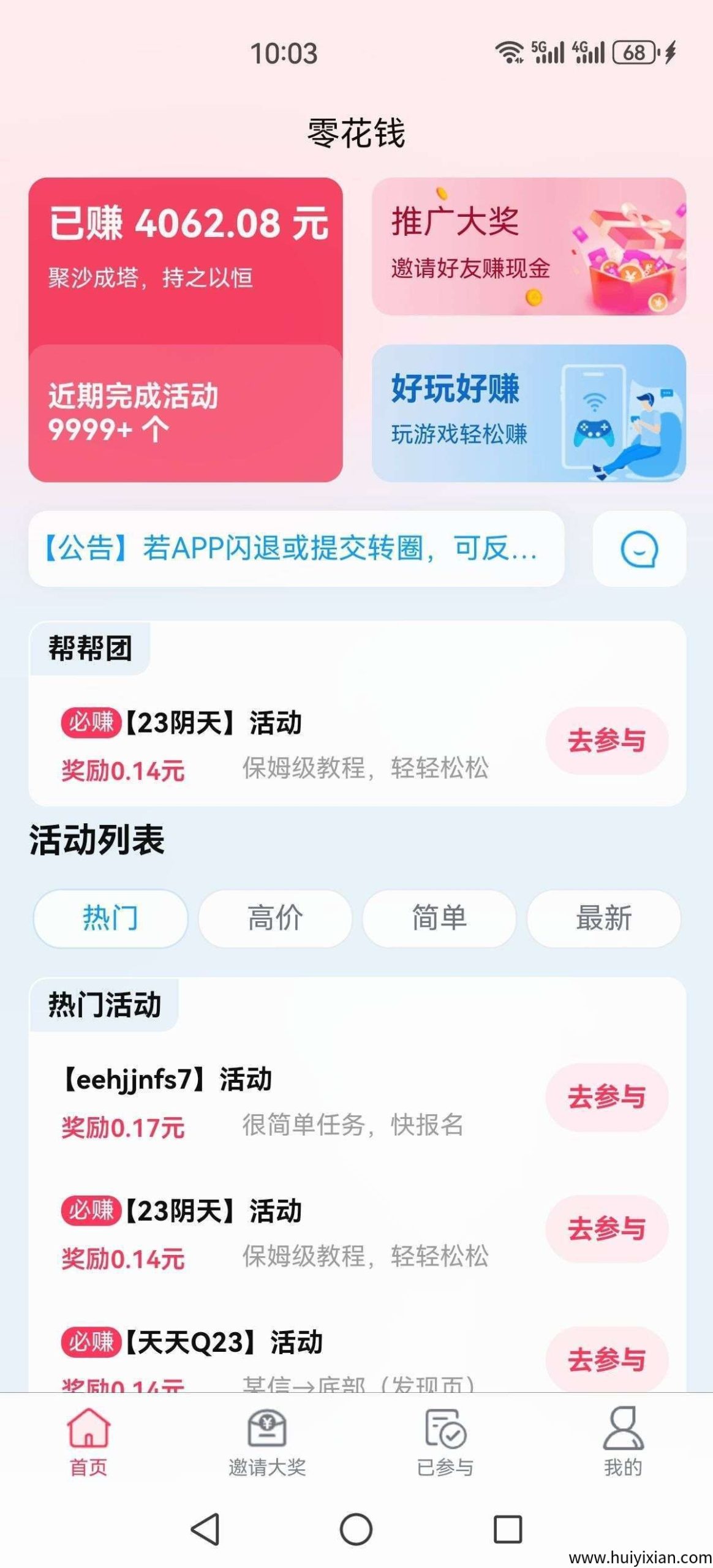Image resolution: width=713 pixels, height=1568 pixels.
Task: Open the chat bubble beside the announcement
Action: [639, 549]
